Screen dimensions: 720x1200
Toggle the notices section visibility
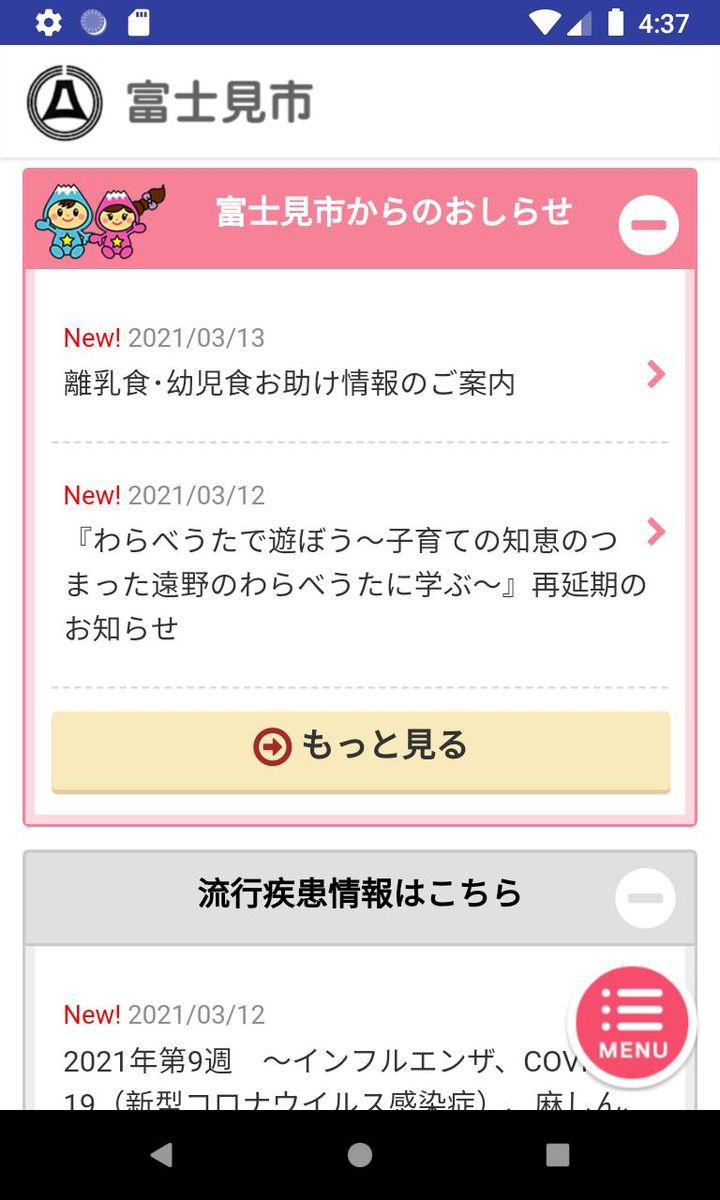click(x=650, y=225)
